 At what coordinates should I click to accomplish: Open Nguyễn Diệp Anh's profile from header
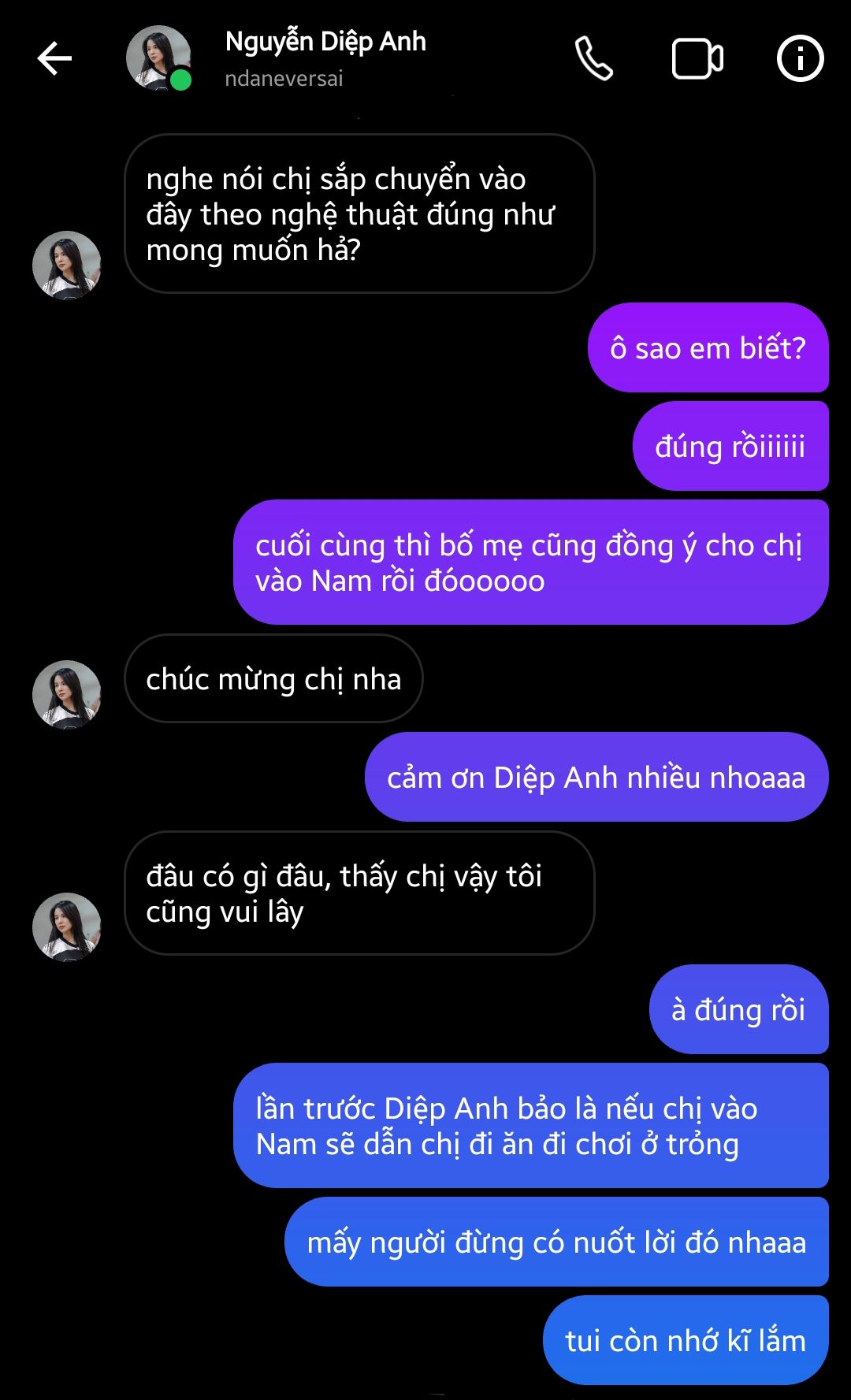pyautogui.click(x=325, y=58)
